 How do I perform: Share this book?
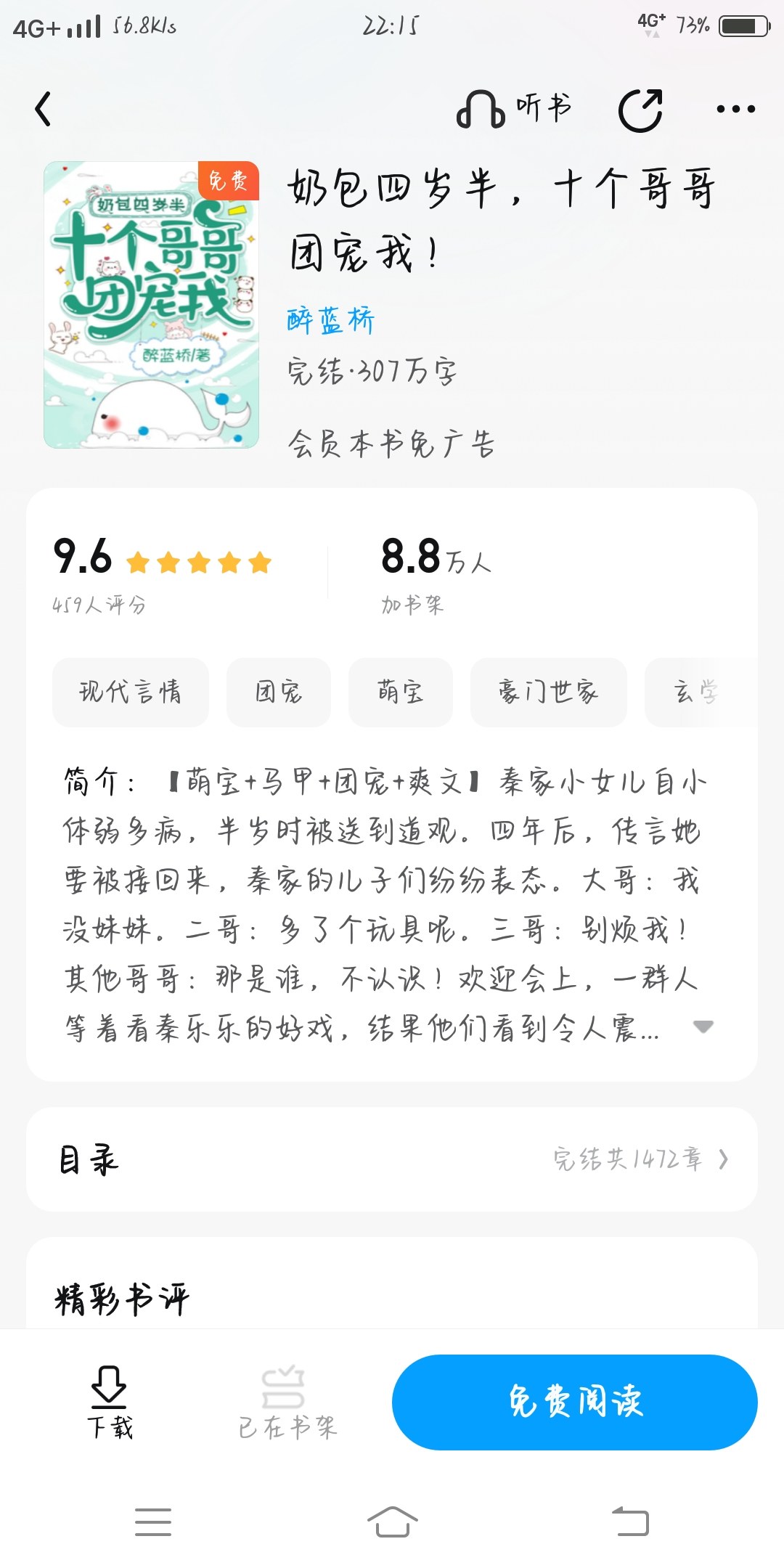(640, 110)
